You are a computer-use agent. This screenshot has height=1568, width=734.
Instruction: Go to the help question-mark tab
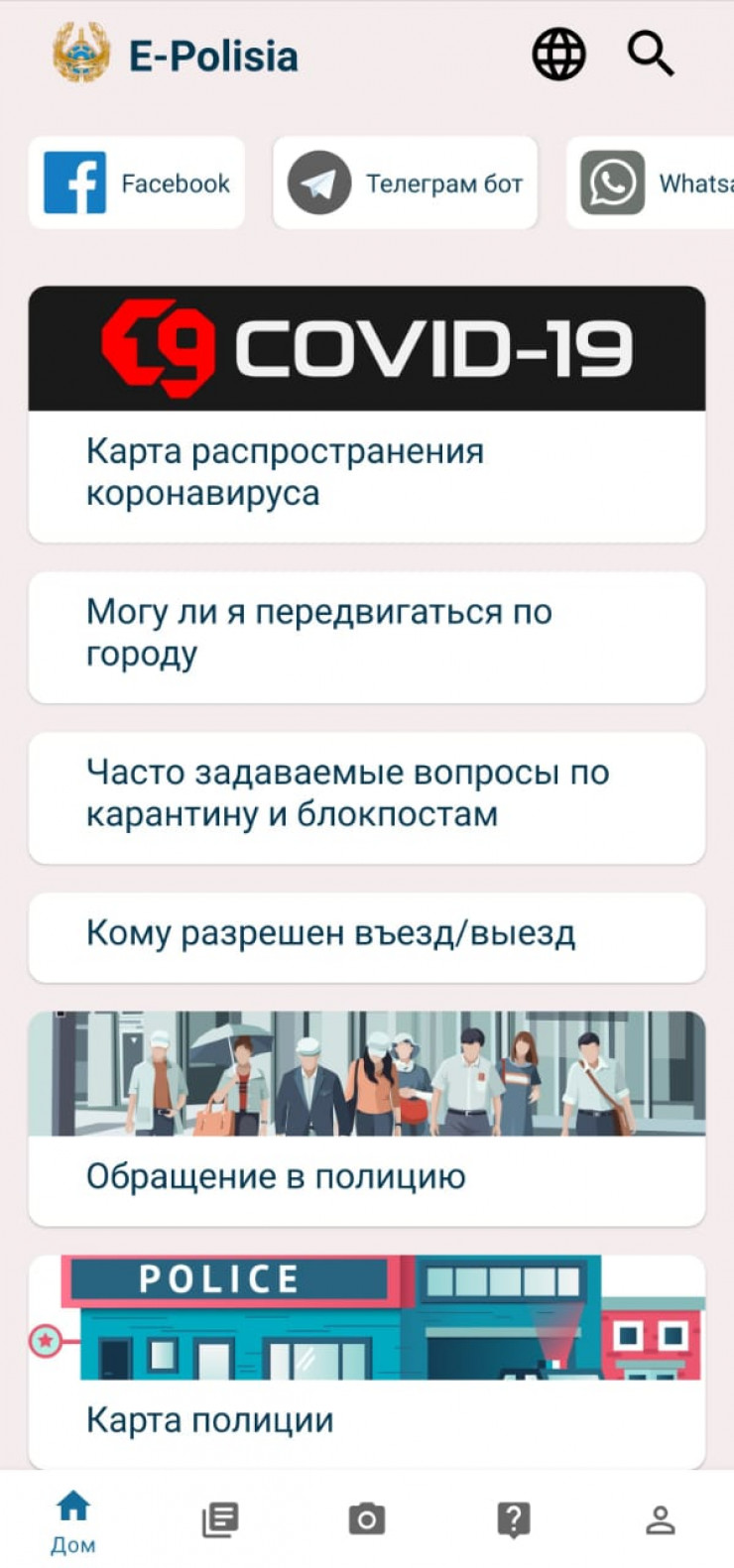point(513,1519)
